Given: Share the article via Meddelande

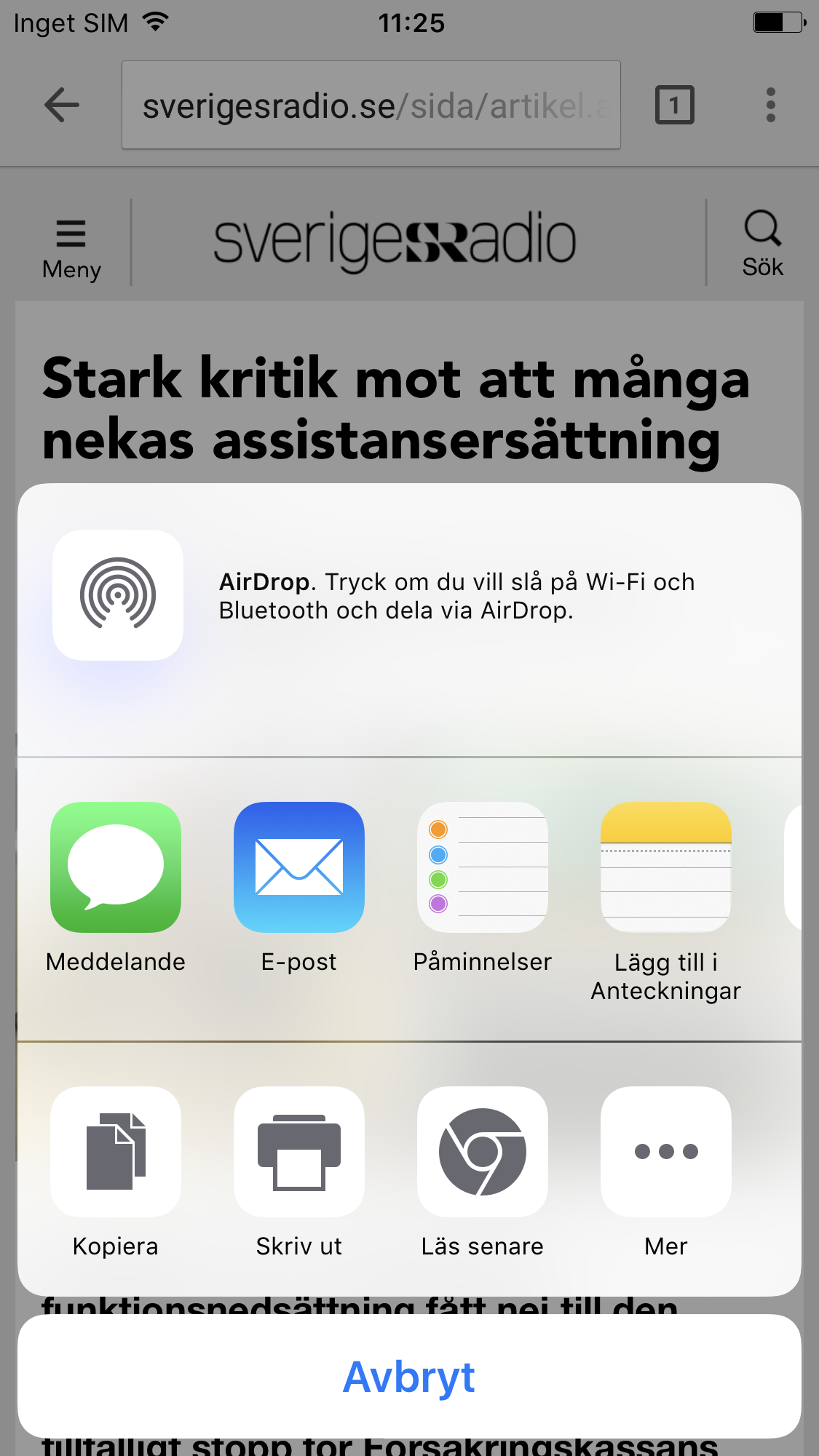Looking at the screenshot, I should 116,867.
